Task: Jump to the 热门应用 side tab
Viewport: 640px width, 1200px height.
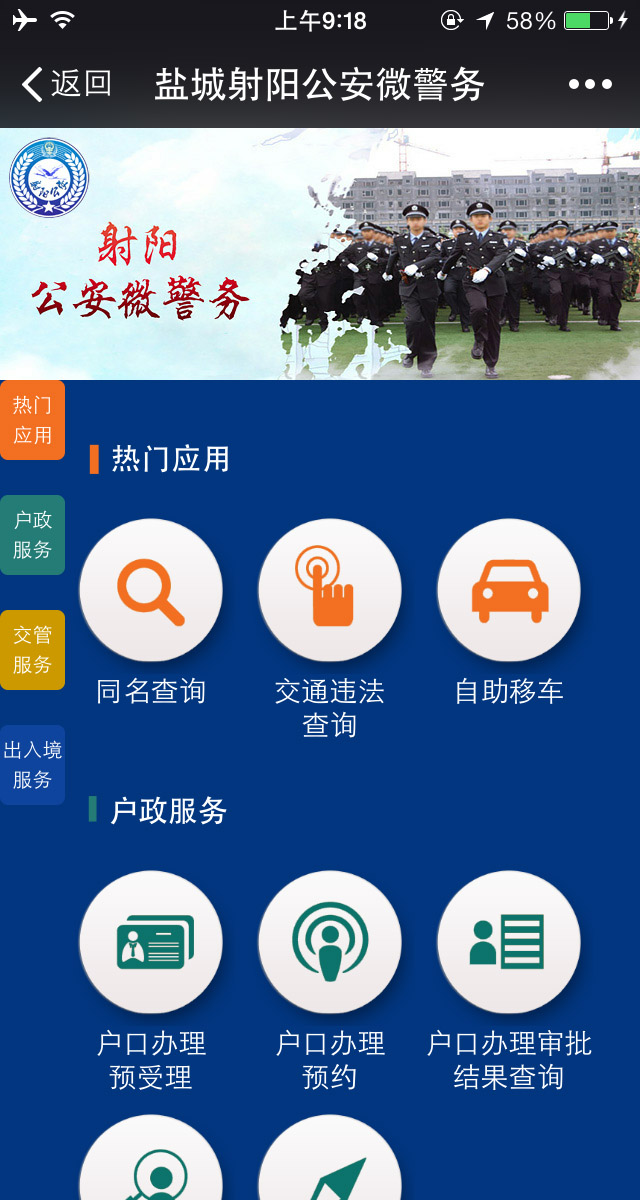Action: 32,420
